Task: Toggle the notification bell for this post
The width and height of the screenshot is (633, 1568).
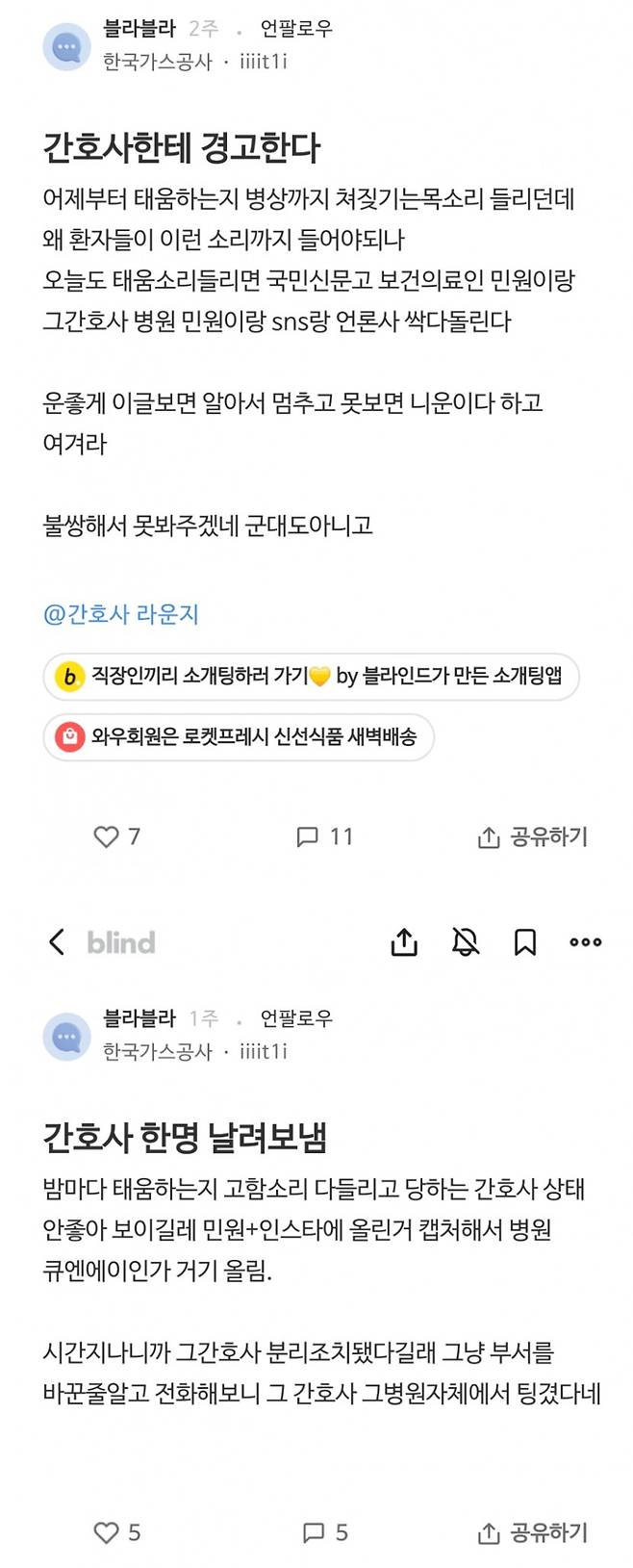Action: [x=466, y=942]
